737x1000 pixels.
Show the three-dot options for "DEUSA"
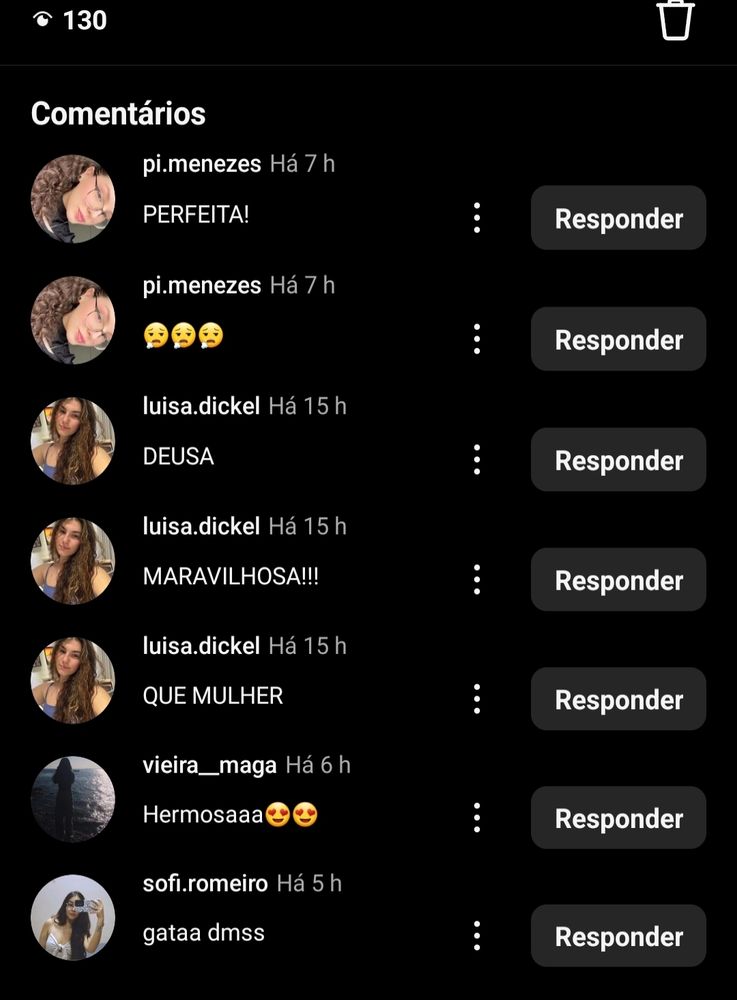coord(477,460)
